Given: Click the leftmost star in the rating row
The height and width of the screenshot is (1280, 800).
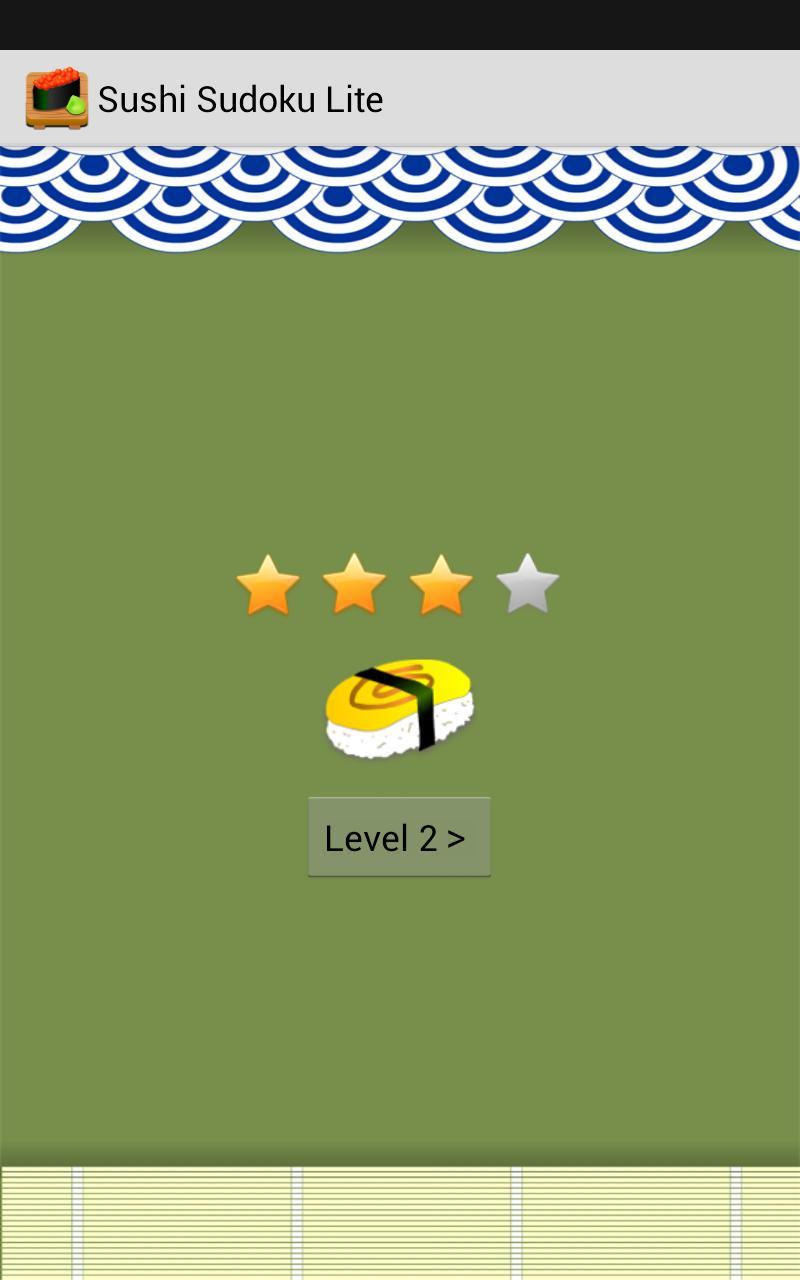Looking at the screenshot, I should click(x=266, y=584).
